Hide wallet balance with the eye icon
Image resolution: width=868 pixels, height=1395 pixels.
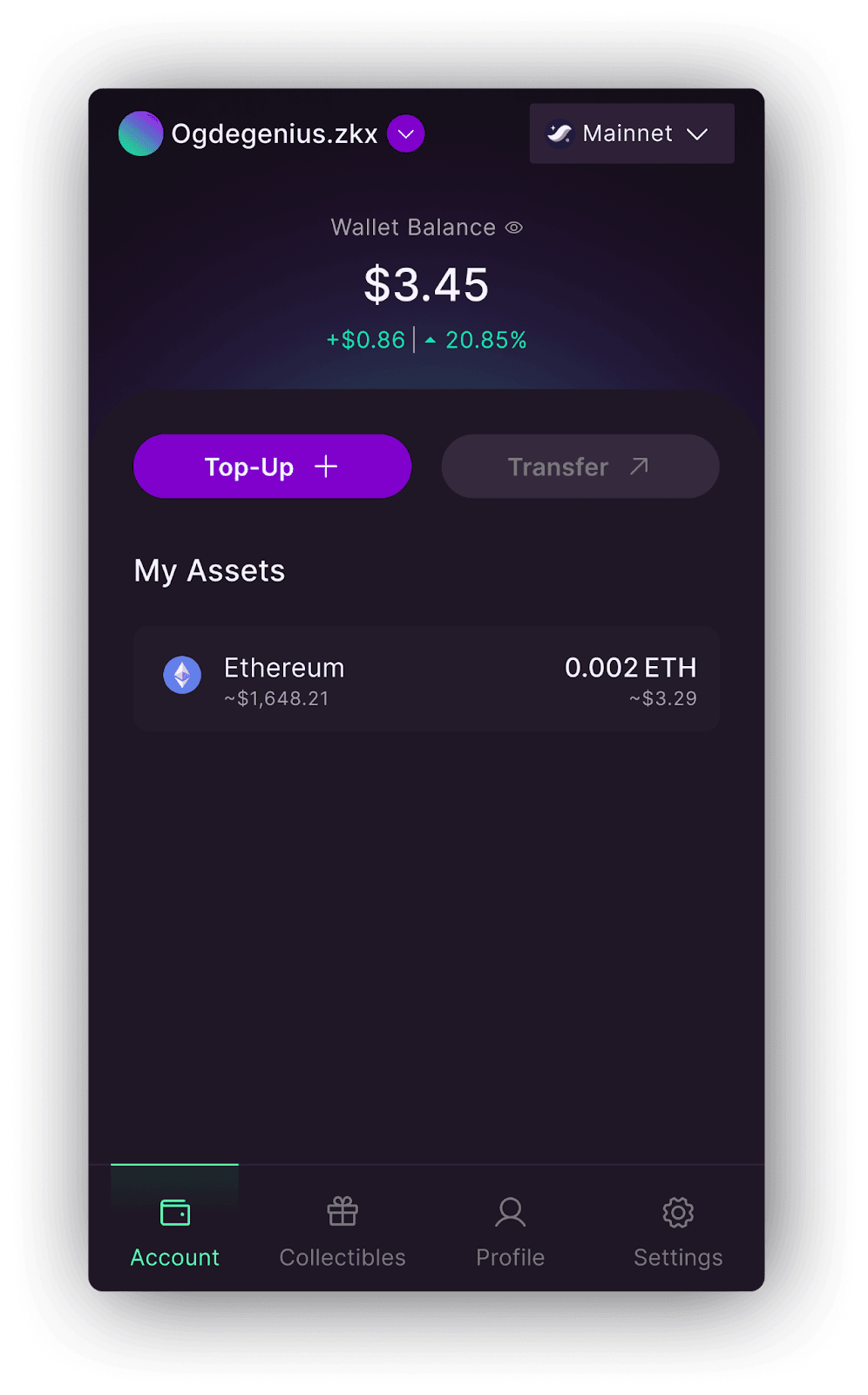514,228
